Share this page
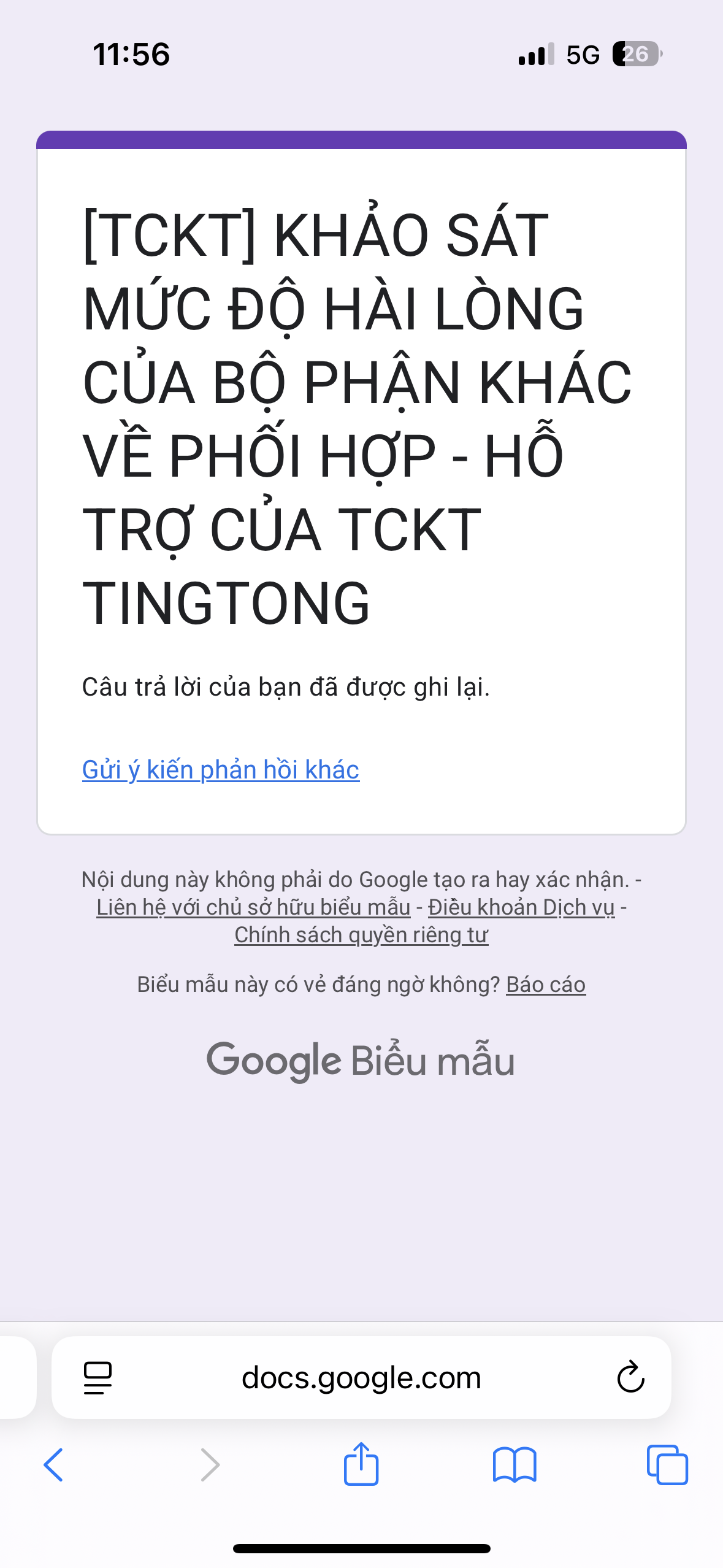Image resolution: width=723 pixels, height=1568 pixels. tap(361, 1464)
